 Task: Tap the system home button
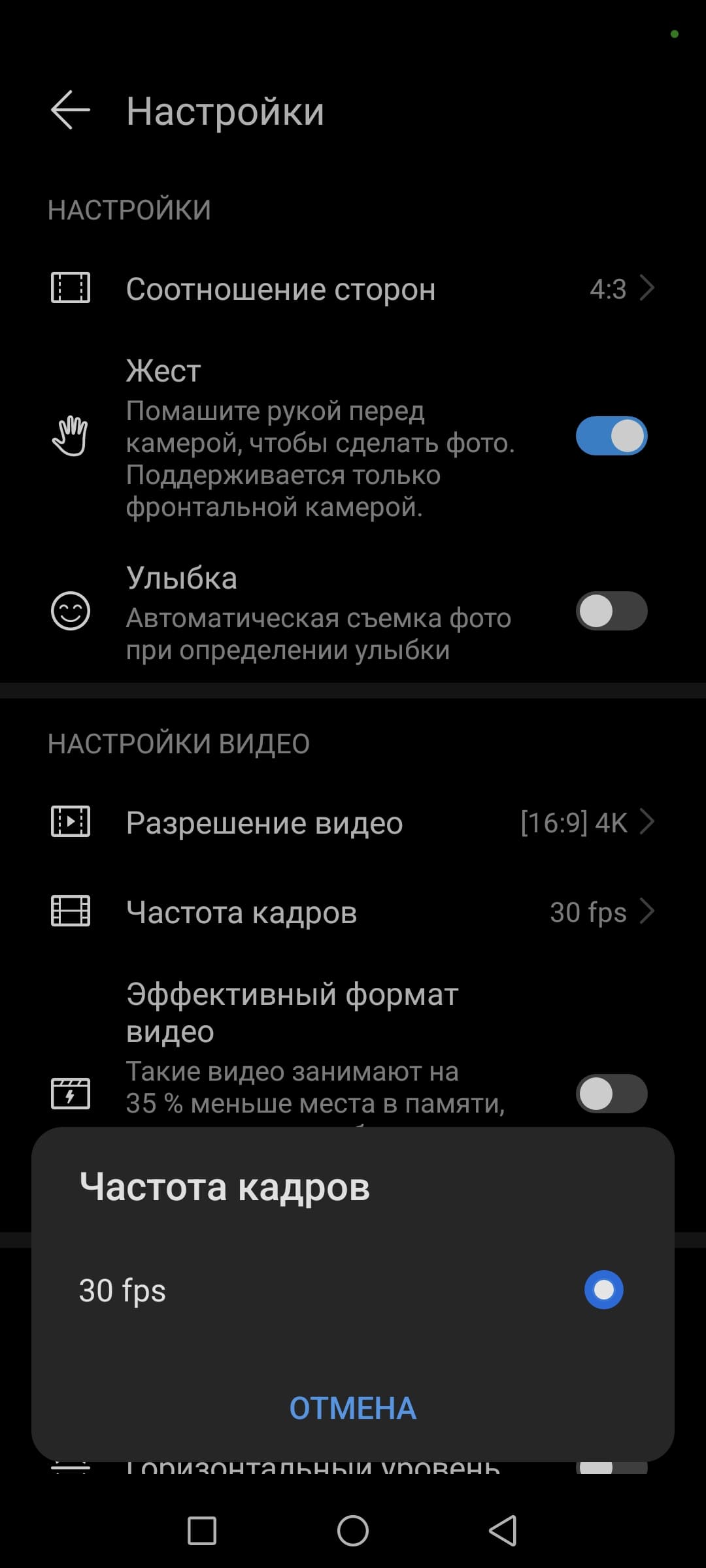click(x=353, y=1530)
